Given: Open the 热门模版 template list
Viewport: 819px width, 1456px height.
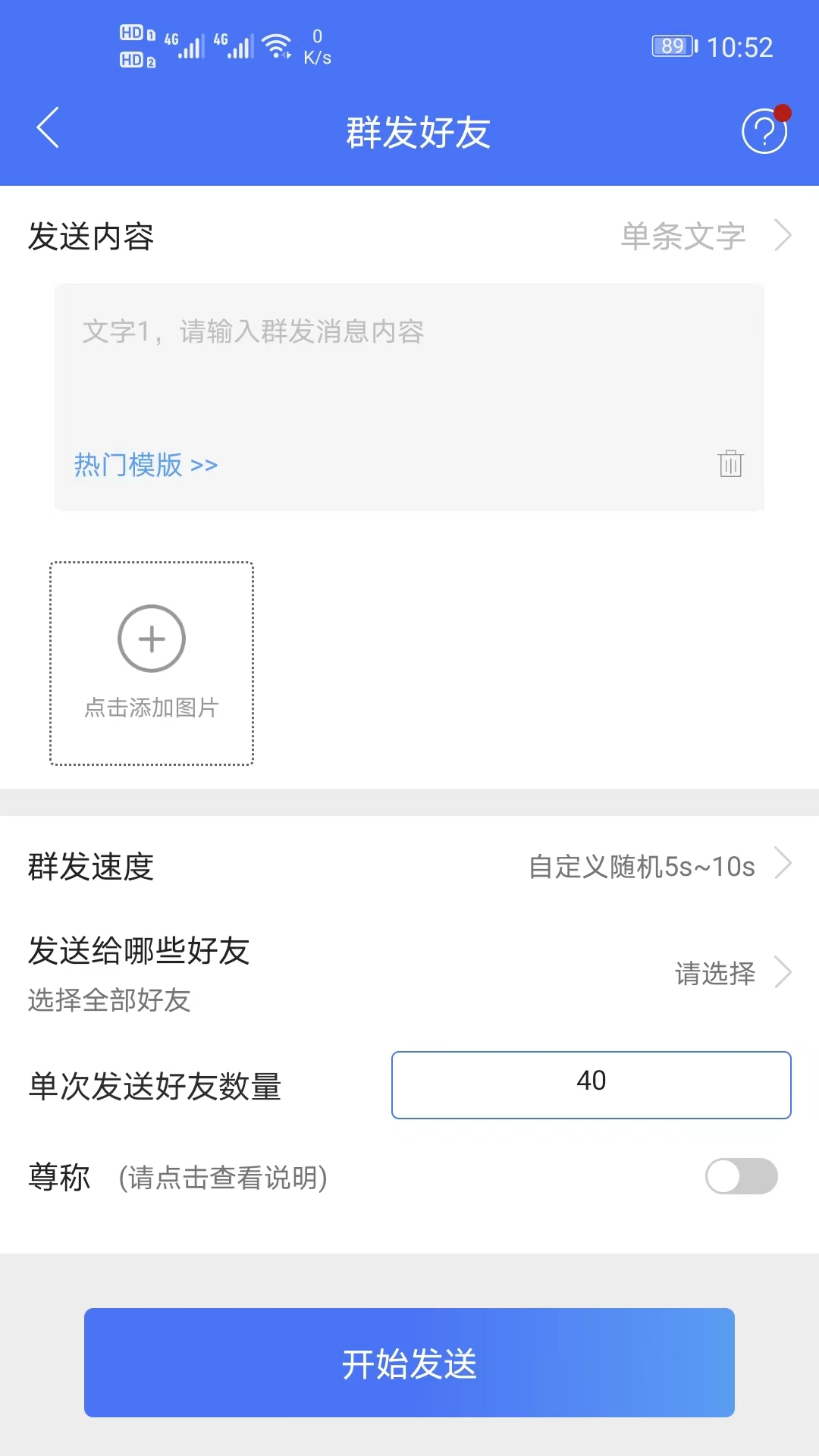Looking at the screenshot, I should pos(144,464).
